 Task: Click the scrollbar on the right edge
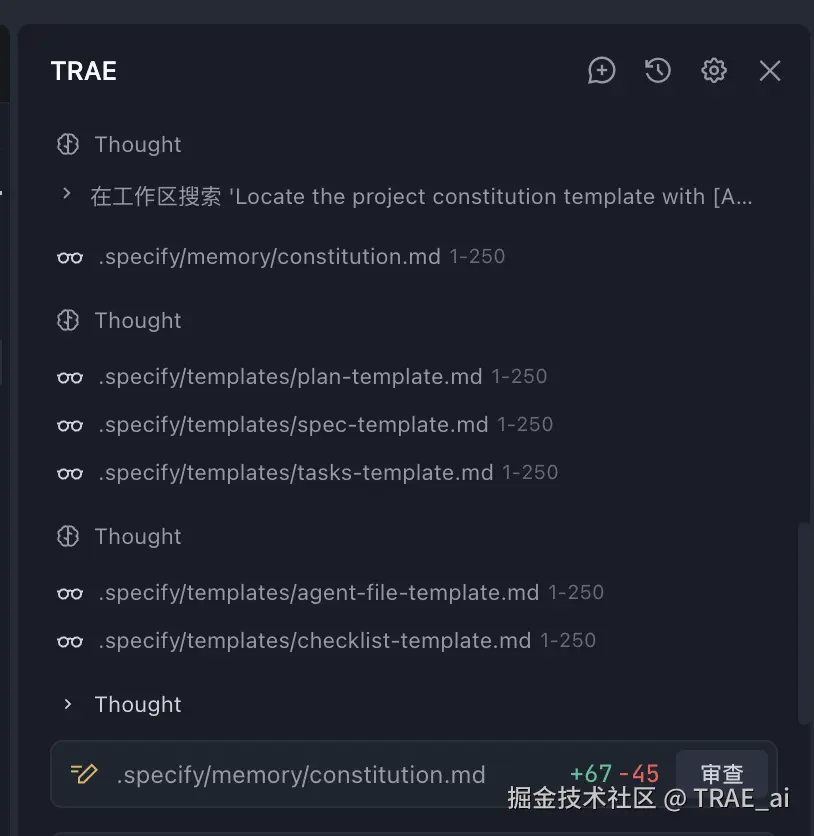806,620
